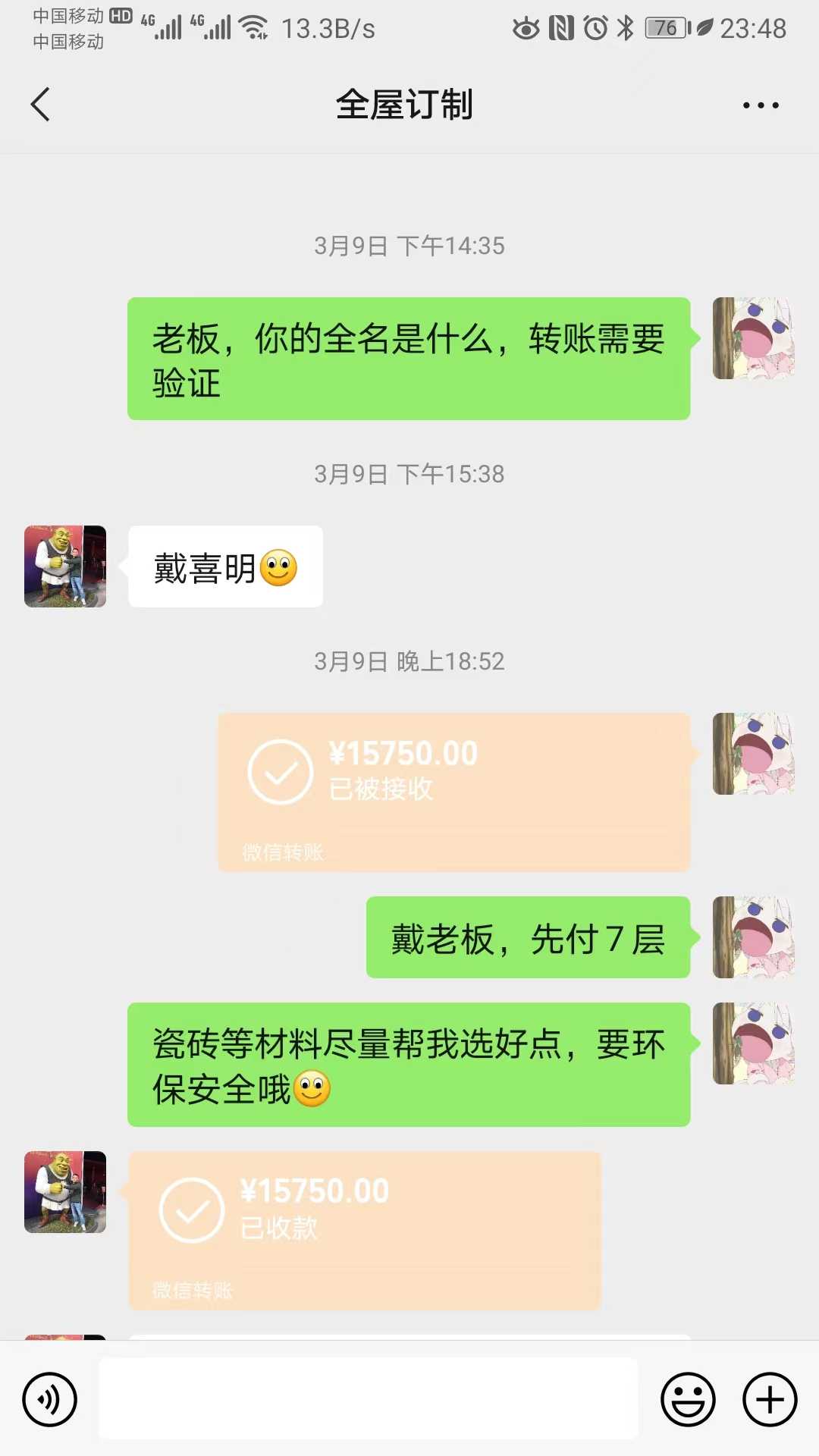819x1456 pixels.
Task: Open the plus attachments menu
Action: click(x=770, y=1399)
